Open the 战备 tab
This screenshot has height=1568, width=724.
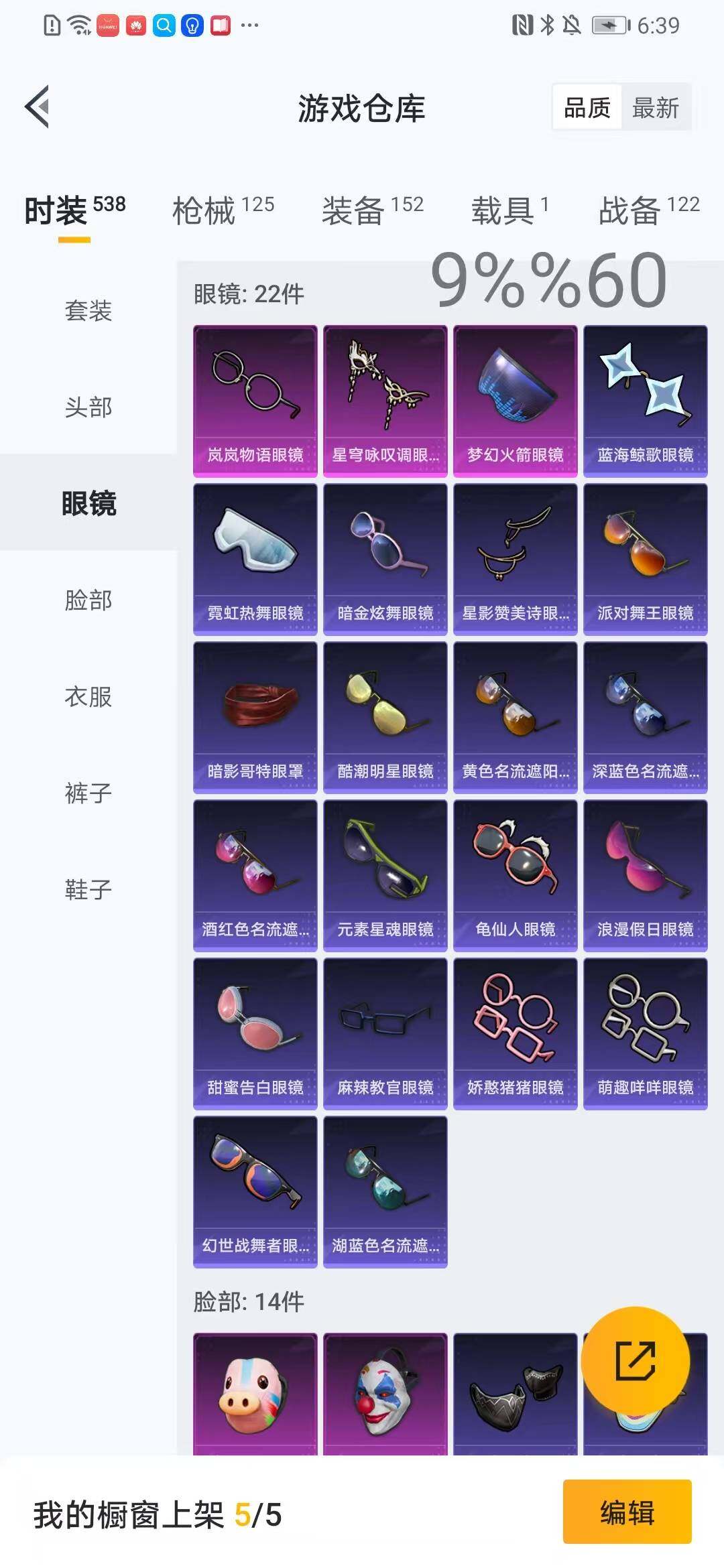pos(648,210)
